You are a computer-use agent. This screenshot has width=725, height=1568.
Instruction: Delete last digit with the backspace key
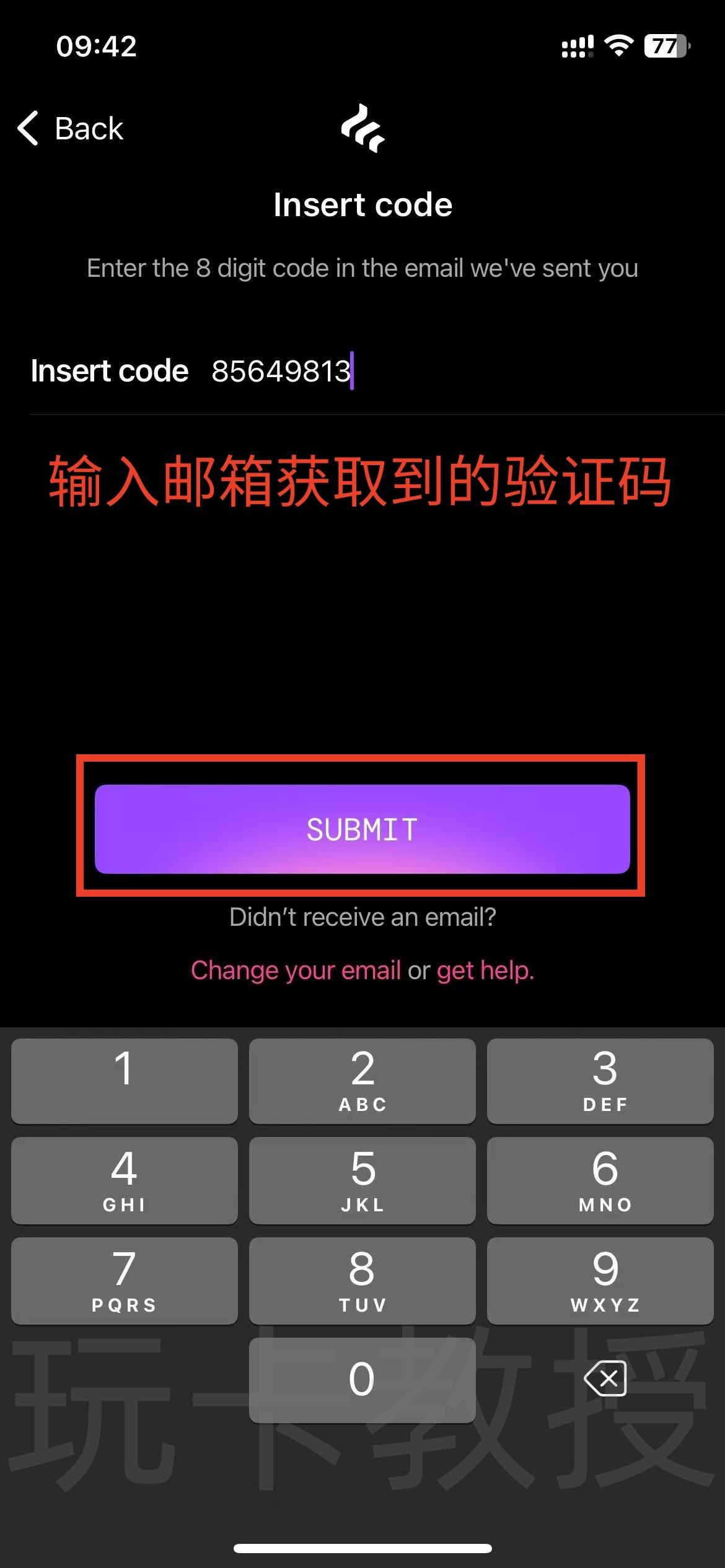tap(605, 1379)
